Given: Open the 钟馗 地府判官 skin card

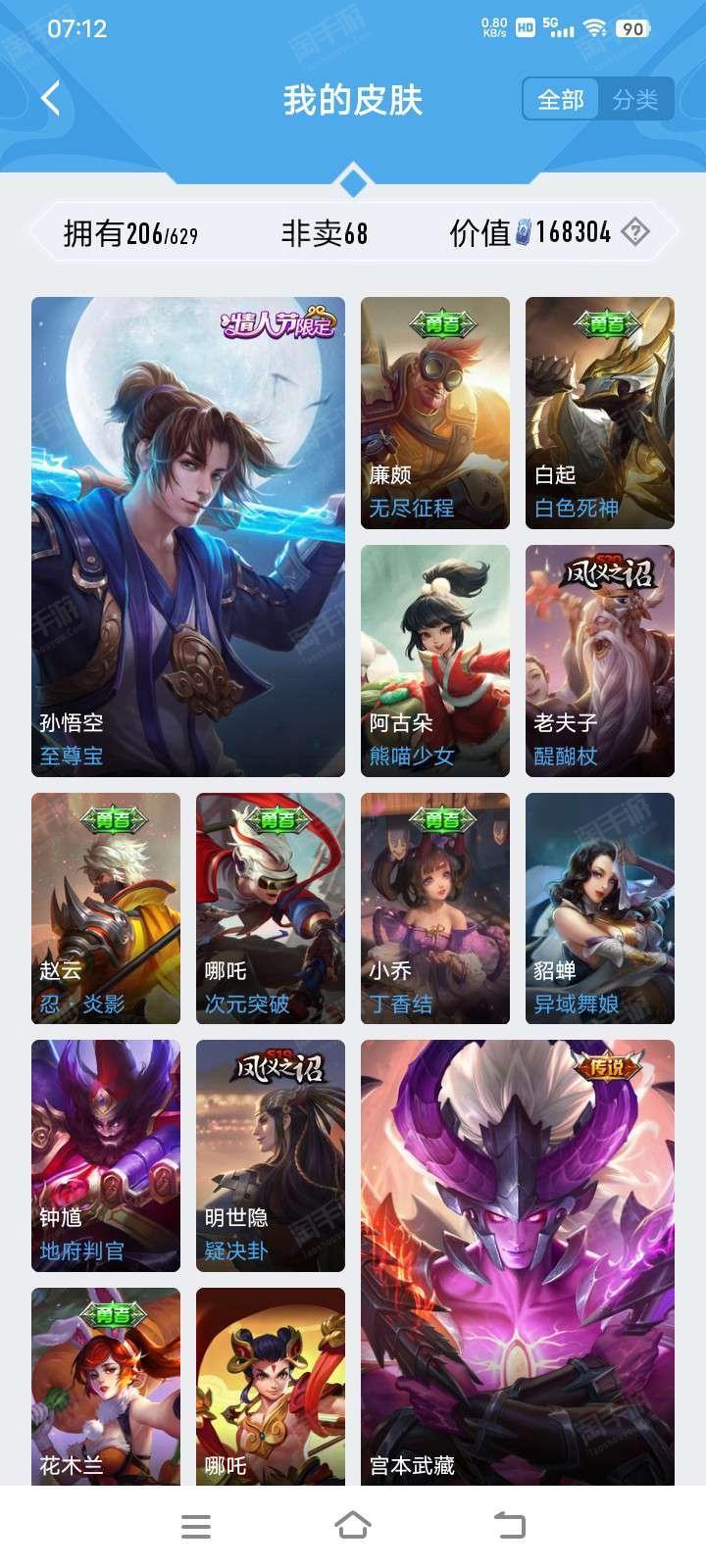Looking at the screenshot, I should [106, 1155].
